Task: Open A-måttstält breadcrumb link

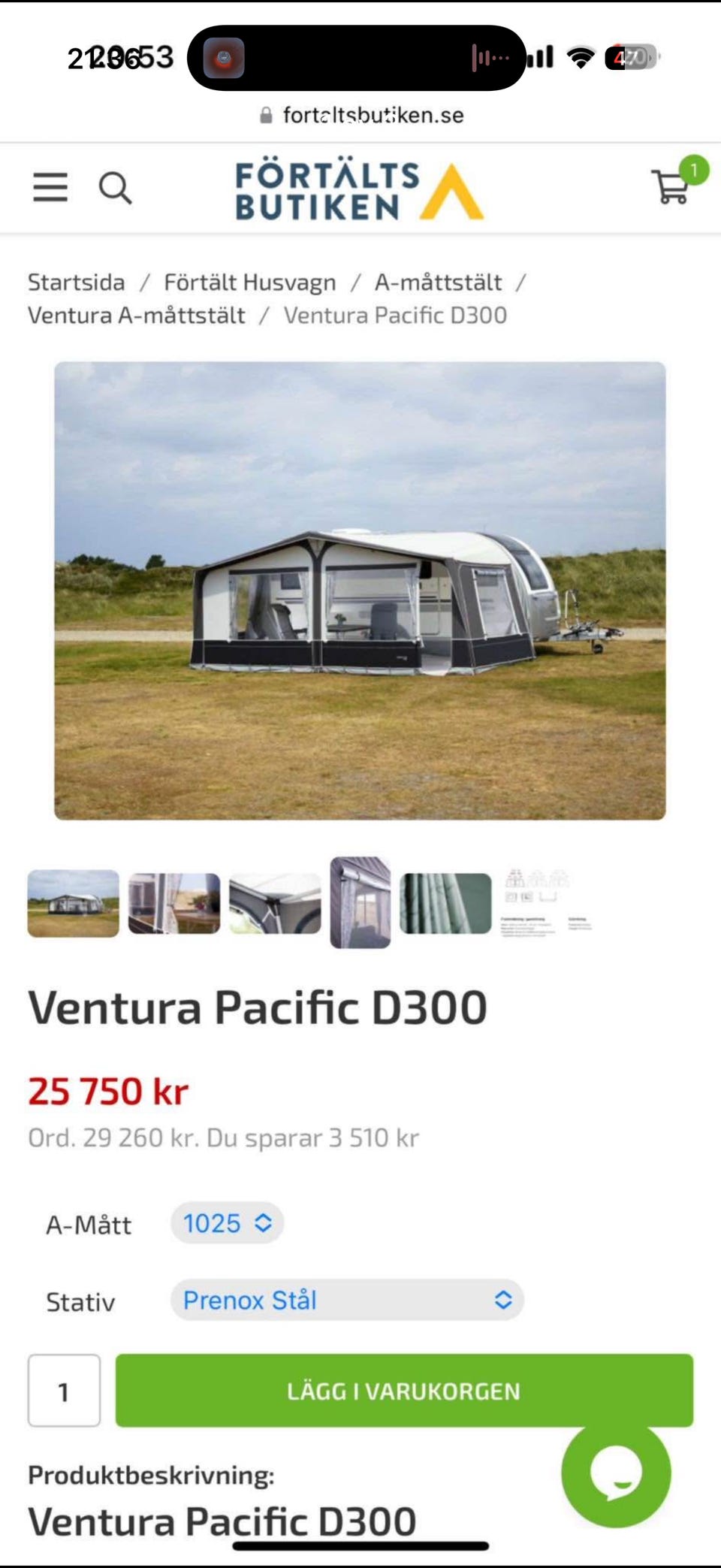Action: pyautogui.click(x=438, y=282)
